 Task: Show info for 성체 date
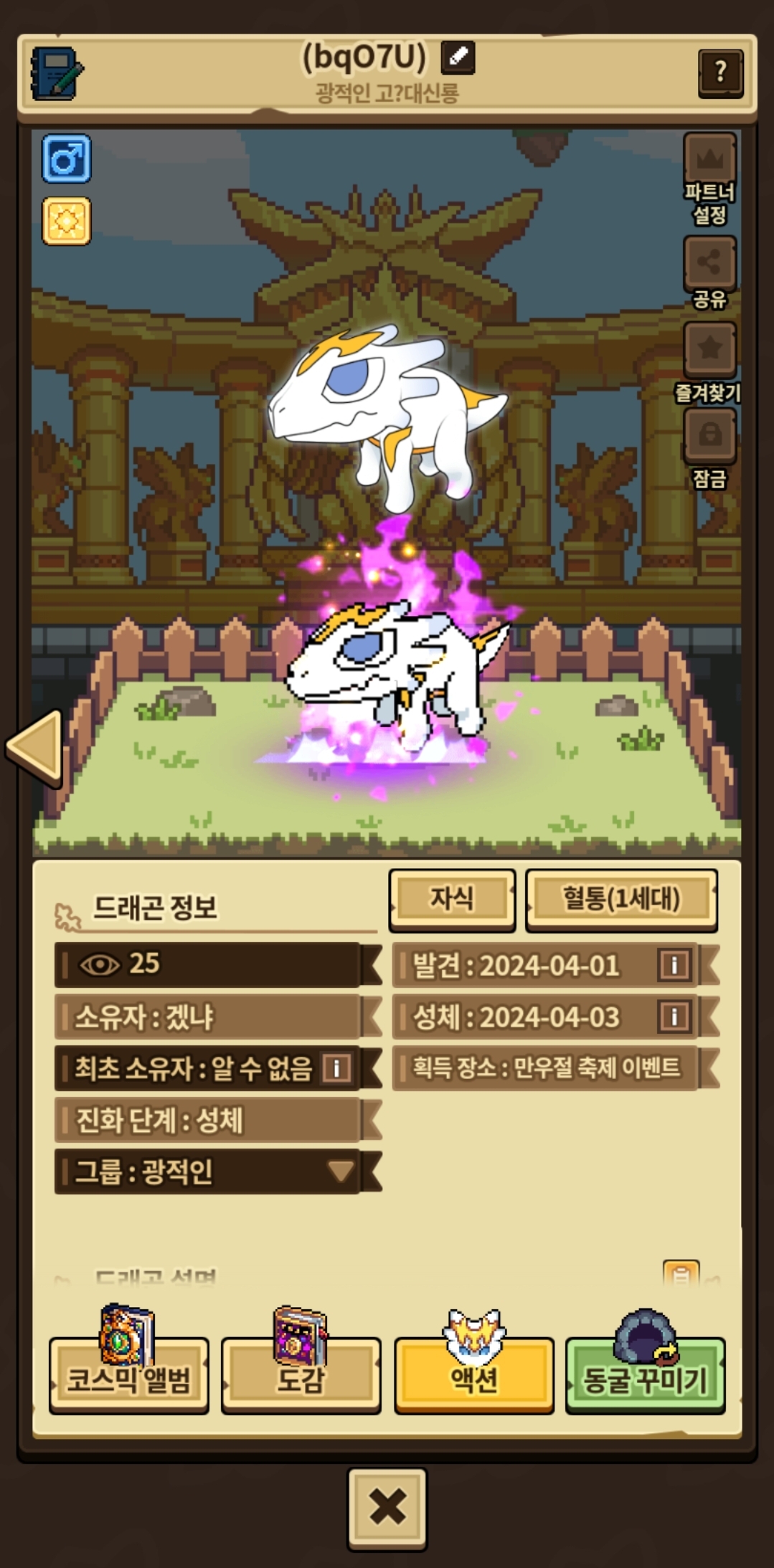[x=674, y=1017]
